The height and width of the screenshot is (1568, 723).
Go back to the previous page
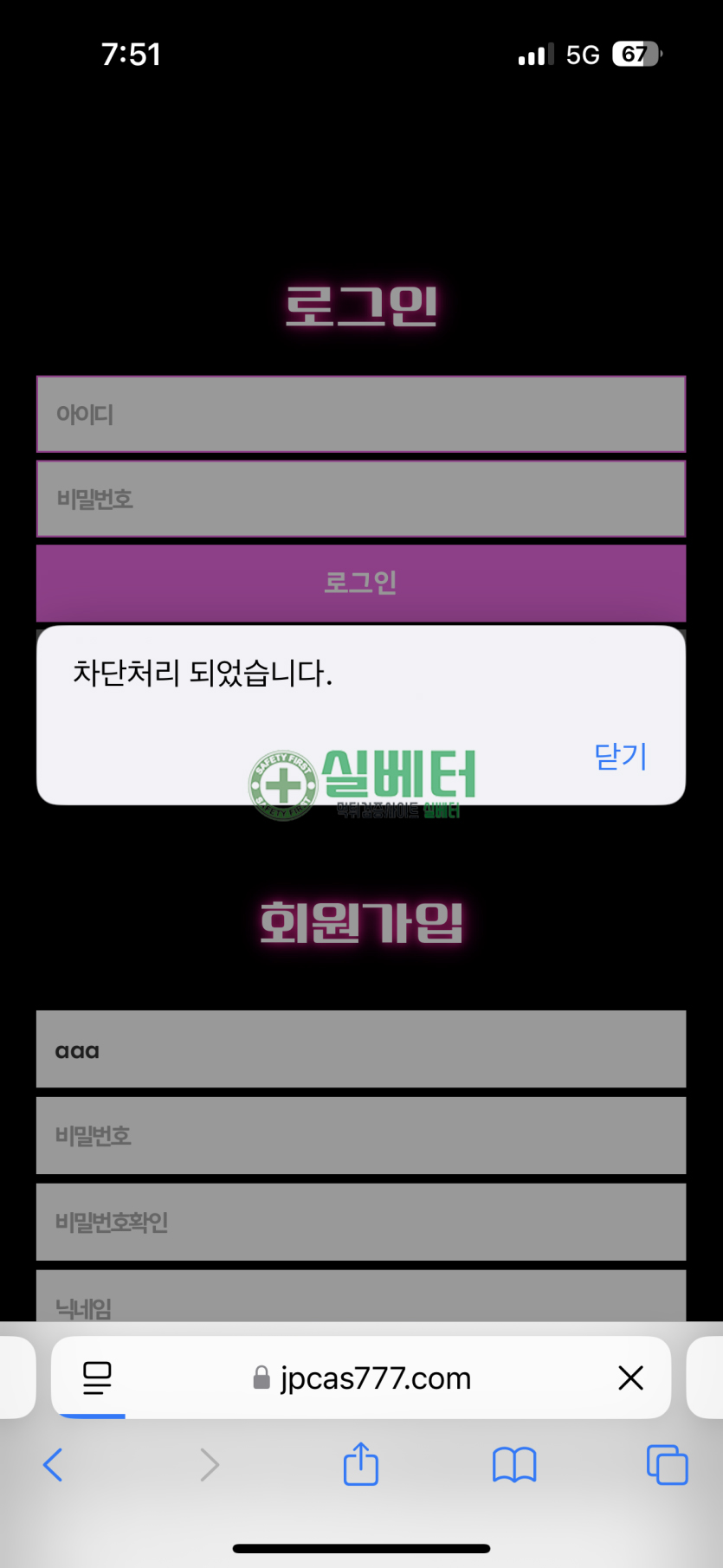pos(54,1465)
